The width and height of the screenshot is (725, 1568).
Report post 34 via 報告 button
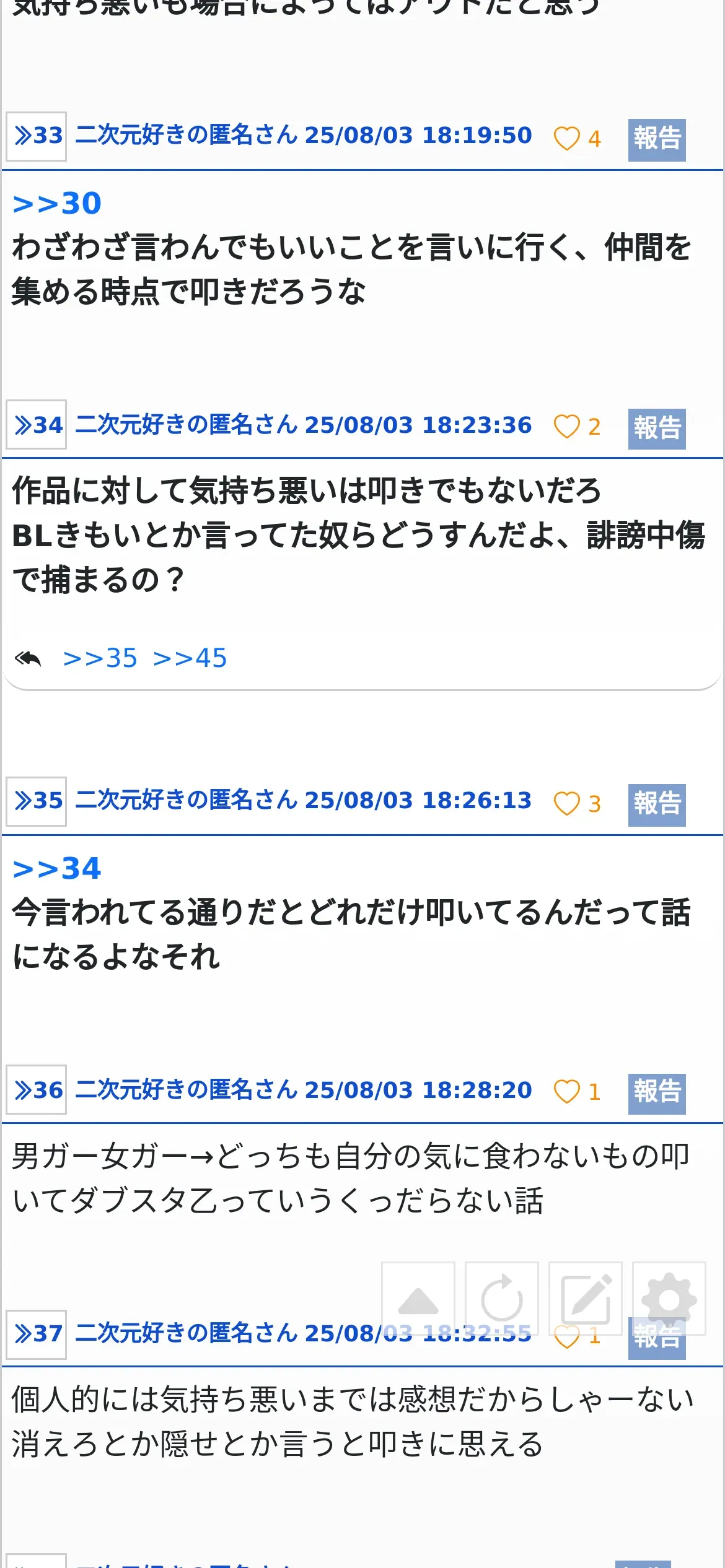(x=656, y=429)
